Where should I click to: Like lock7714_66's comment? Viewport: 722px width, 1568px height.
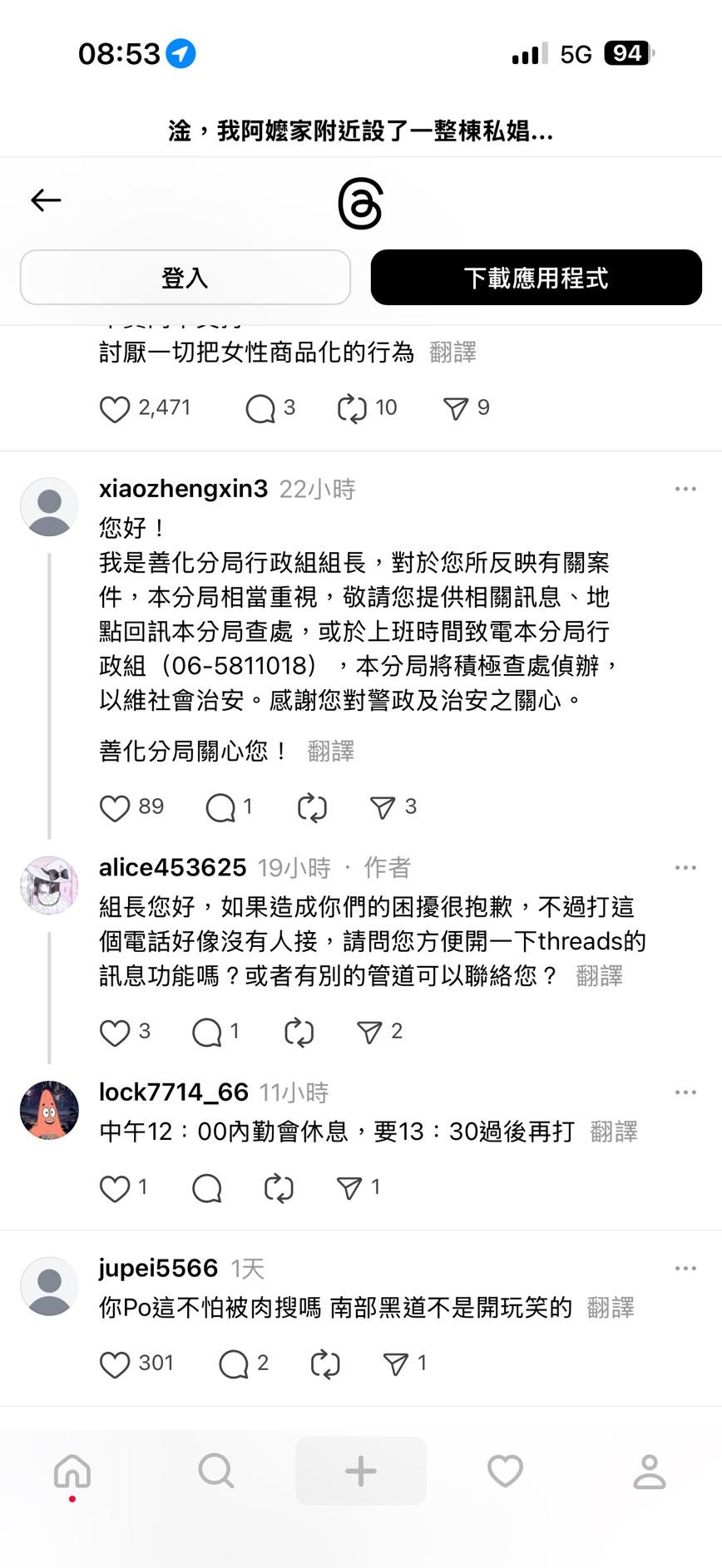(x=115, y=1189)
